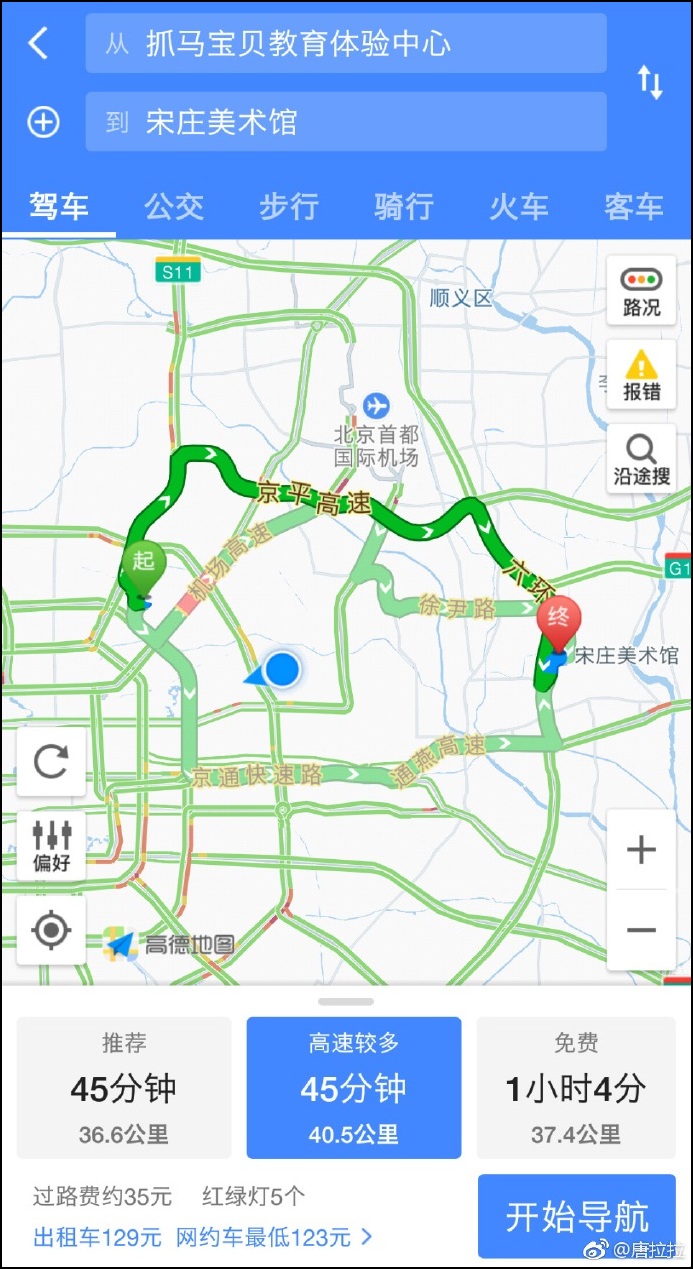
Task: Open 沿途搜 search along route
Action: (641, 459)
